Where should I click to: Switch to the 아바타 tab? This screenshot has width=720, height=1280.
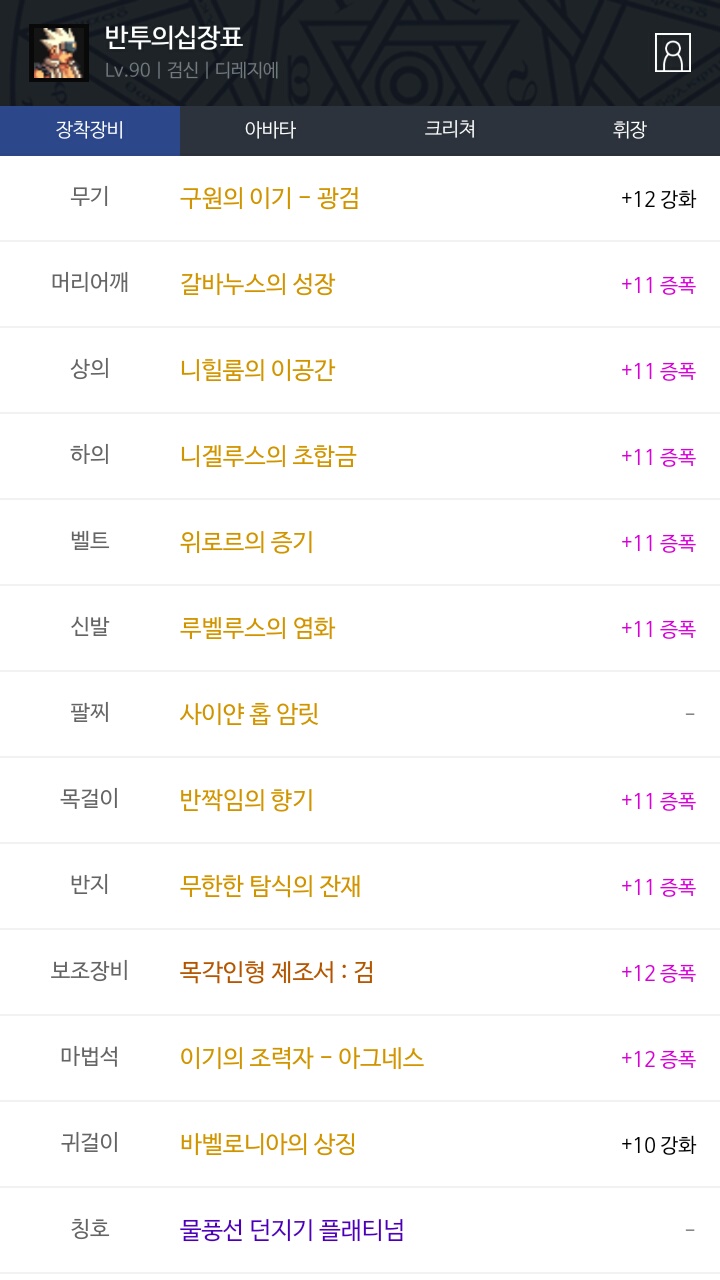pyautogui.click(x=270, y=130)
